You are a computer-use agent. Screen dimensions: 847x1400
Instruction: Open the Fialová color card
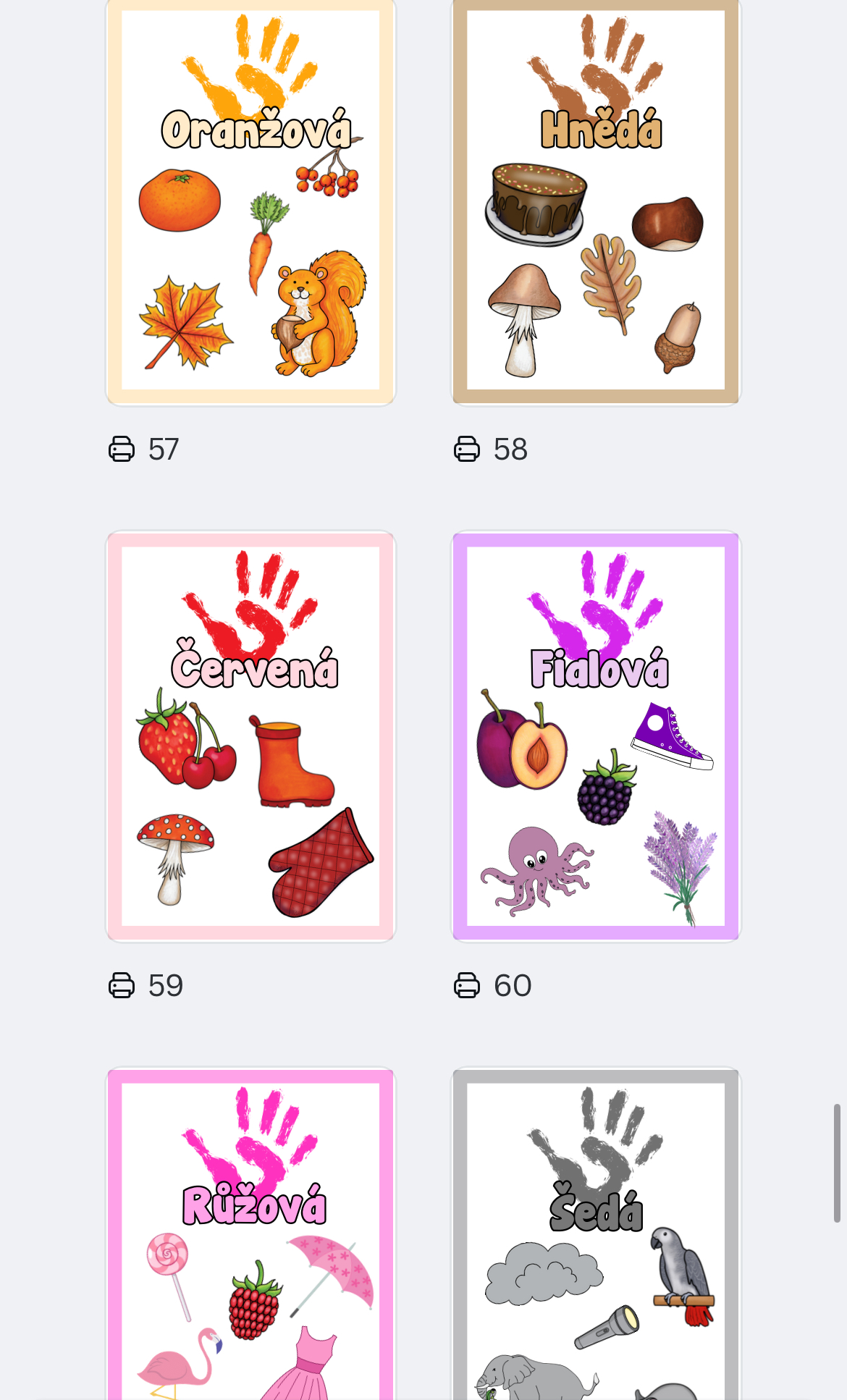(x=596, y=736)
